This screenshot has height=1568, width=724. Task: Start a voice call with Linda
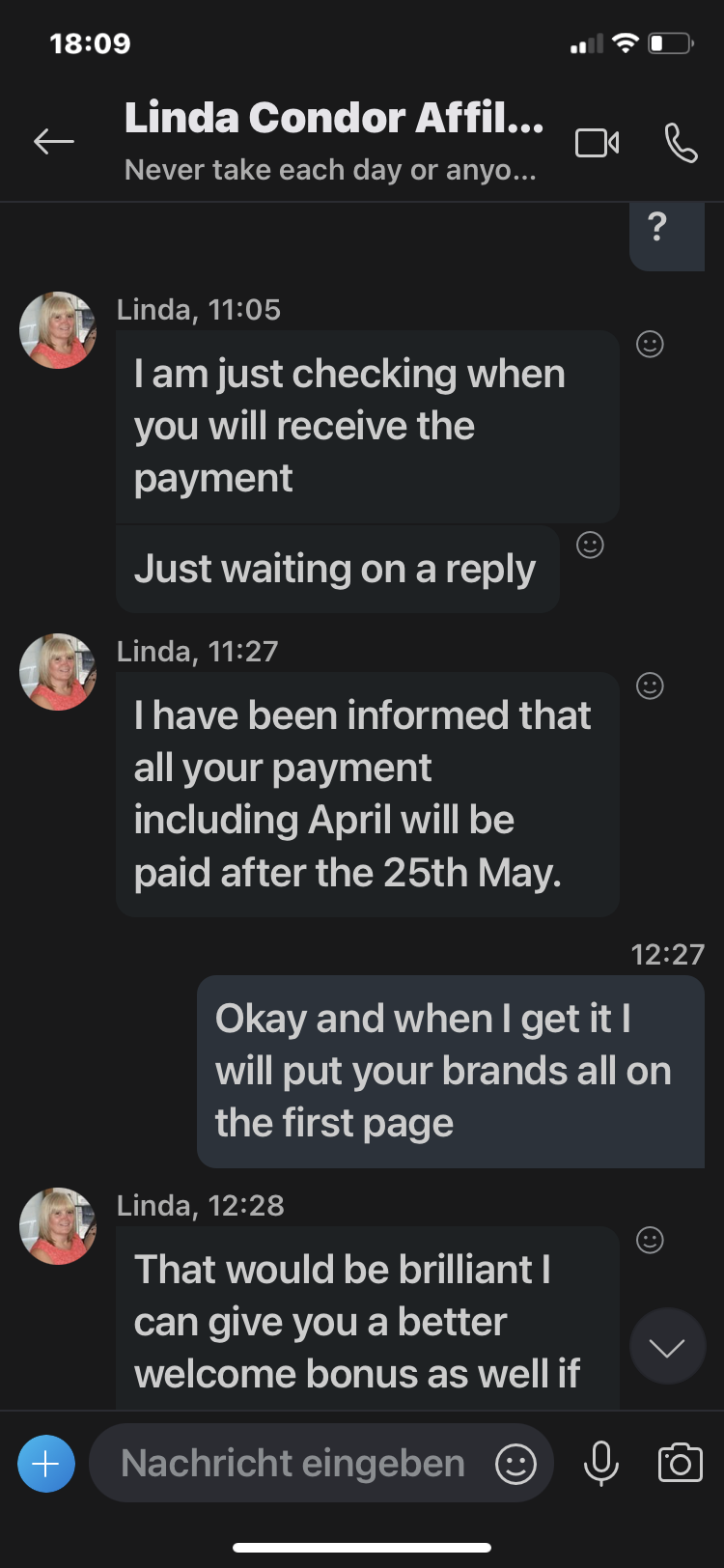click(x=681, y=143)
